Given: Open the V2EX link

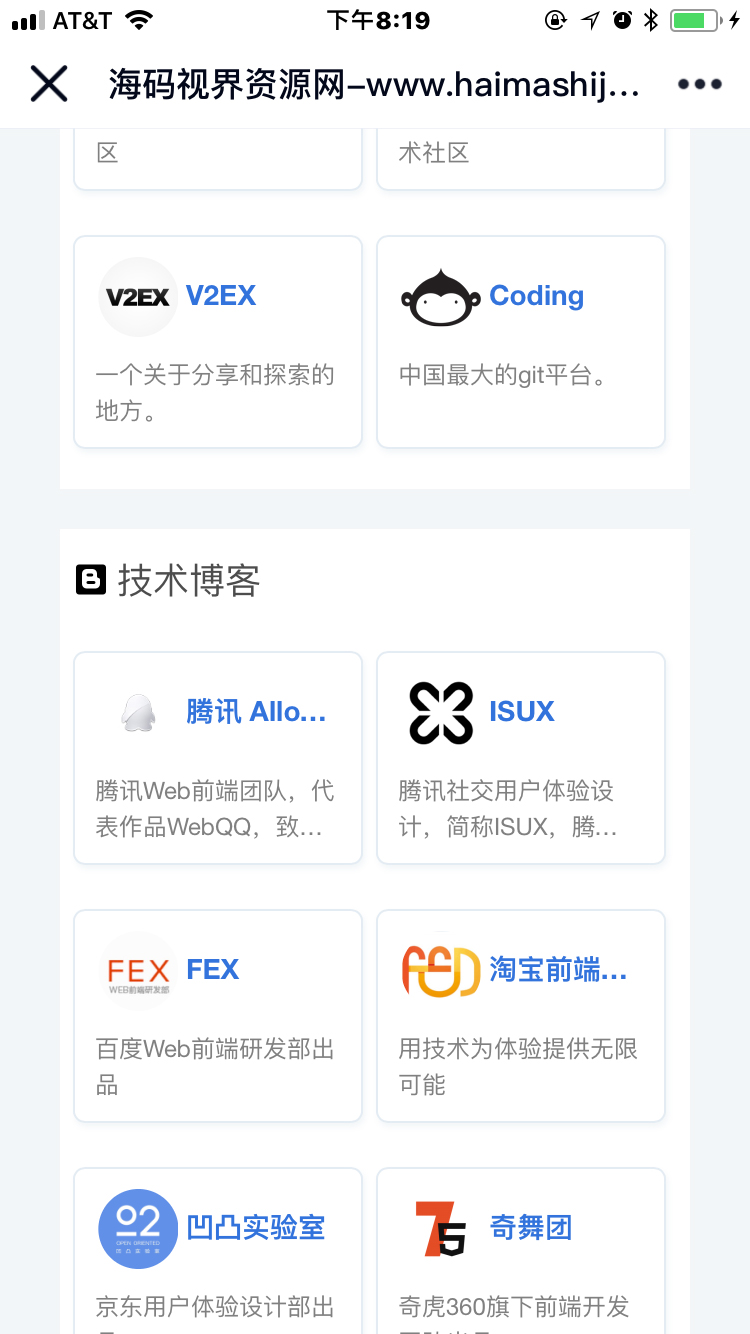Looking at the screenshot, I should point(221,296).
